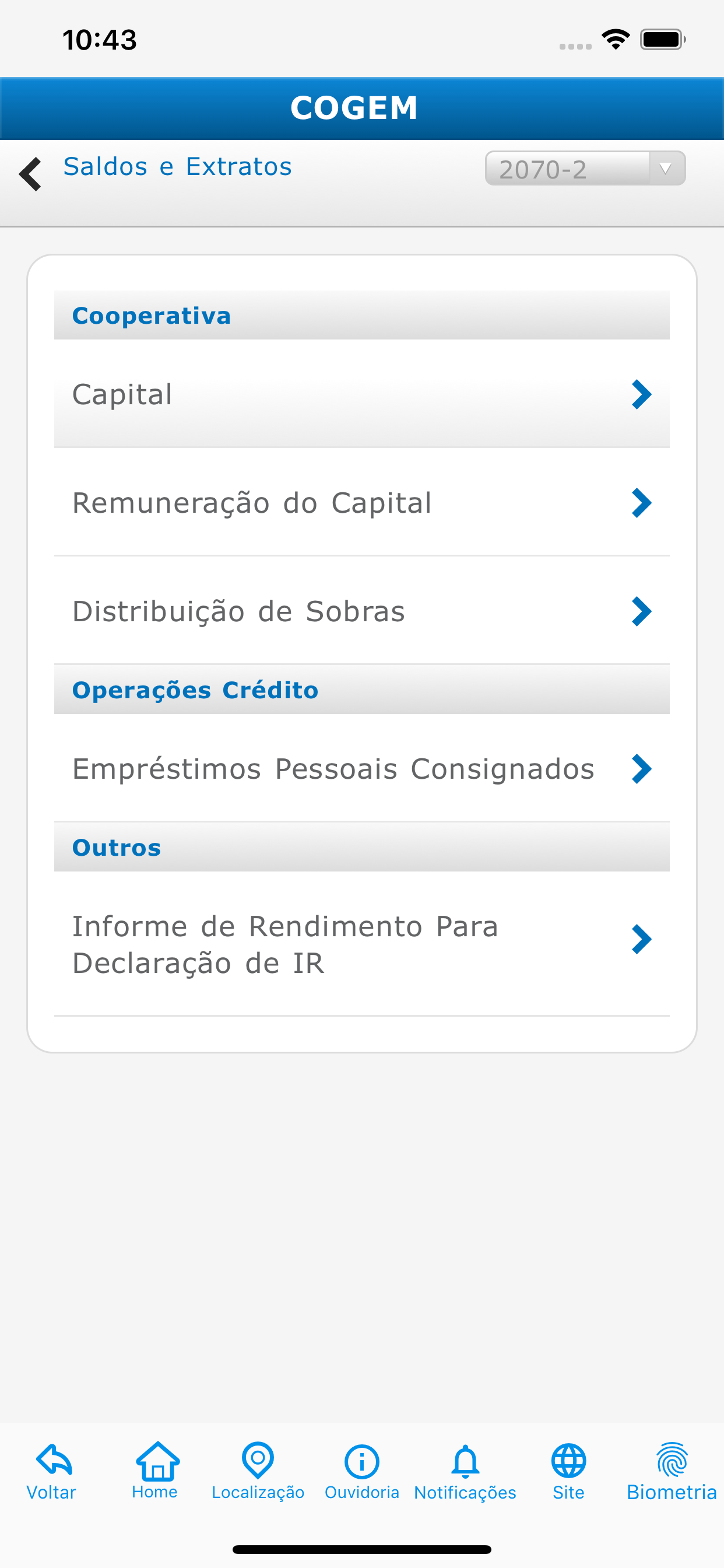Open Remuneração do Capital
This screenshot has width=724, height=1568.
coord(361,503)
